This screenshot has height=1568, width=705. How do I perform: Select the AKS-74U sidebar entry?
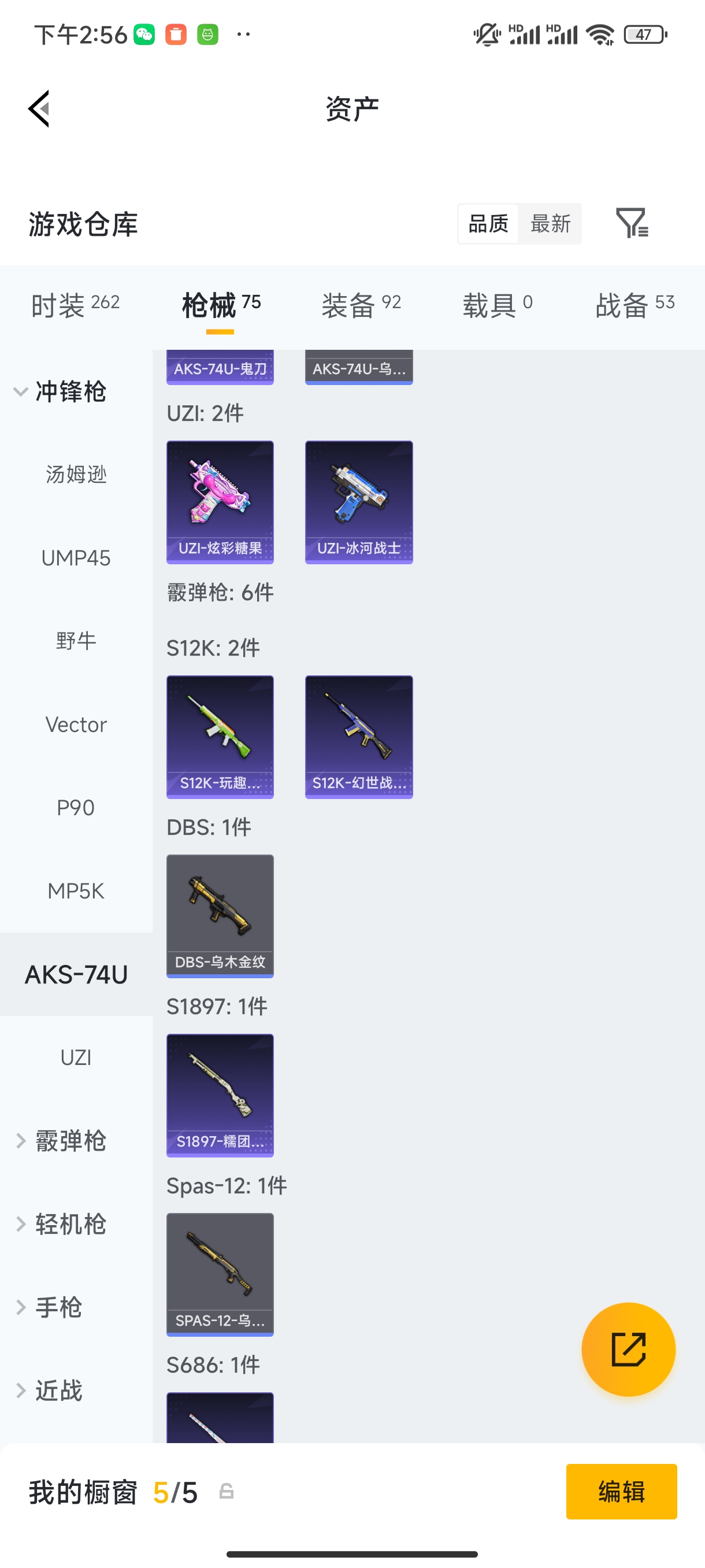point(76,974)
